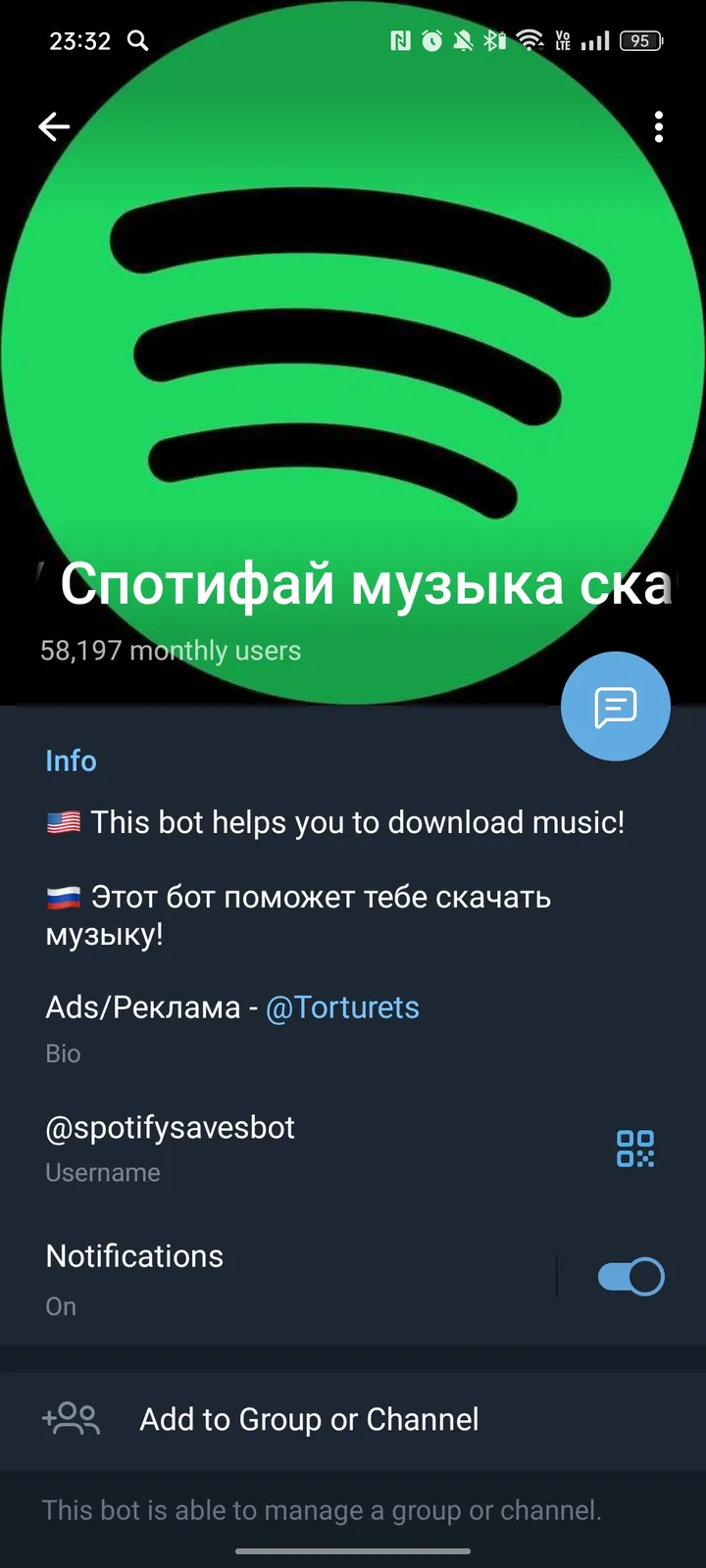The height and width of the screenshot is (1568, 706).
Task: Tap Add to Group or Channel
Action: (308, 1419)
